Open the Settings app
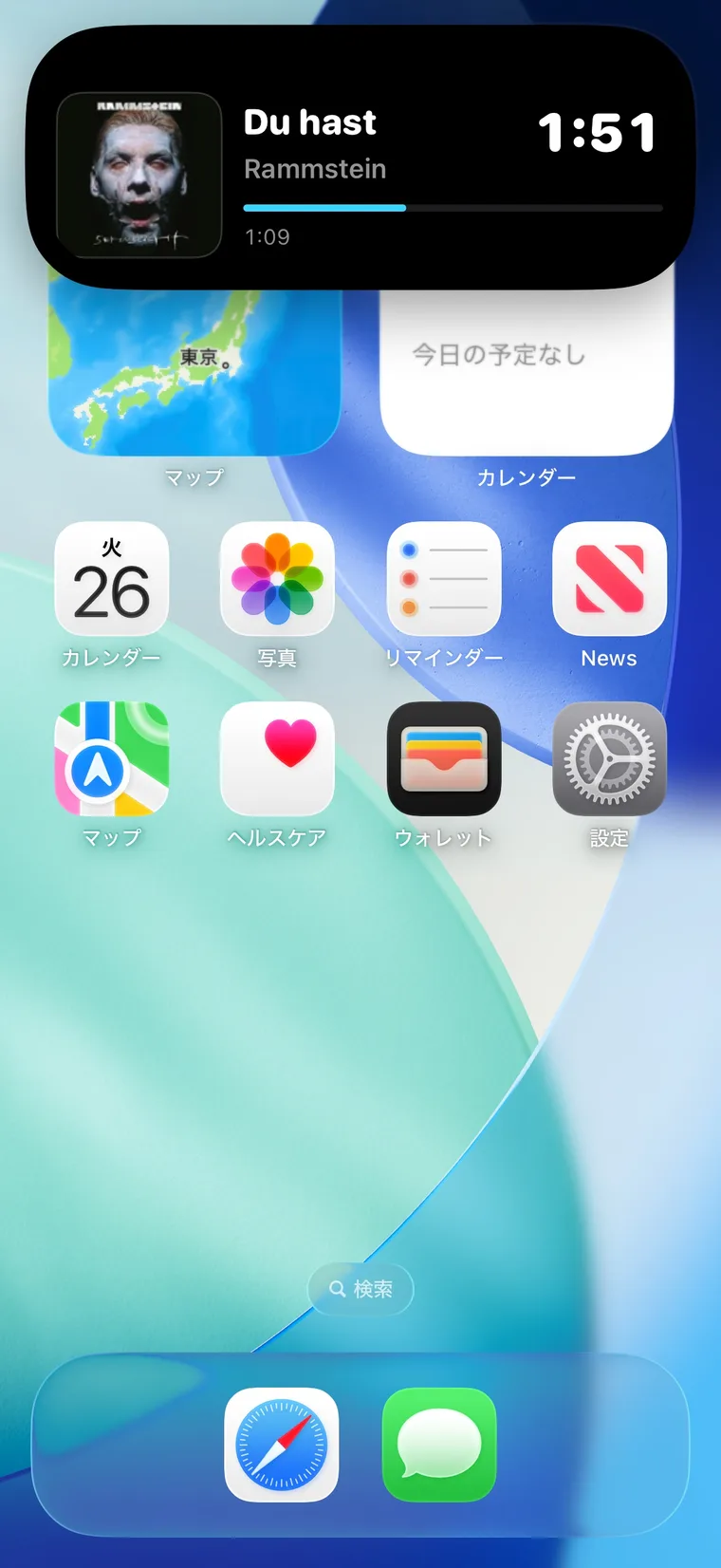721x1568 pixels. coord(609,759)
